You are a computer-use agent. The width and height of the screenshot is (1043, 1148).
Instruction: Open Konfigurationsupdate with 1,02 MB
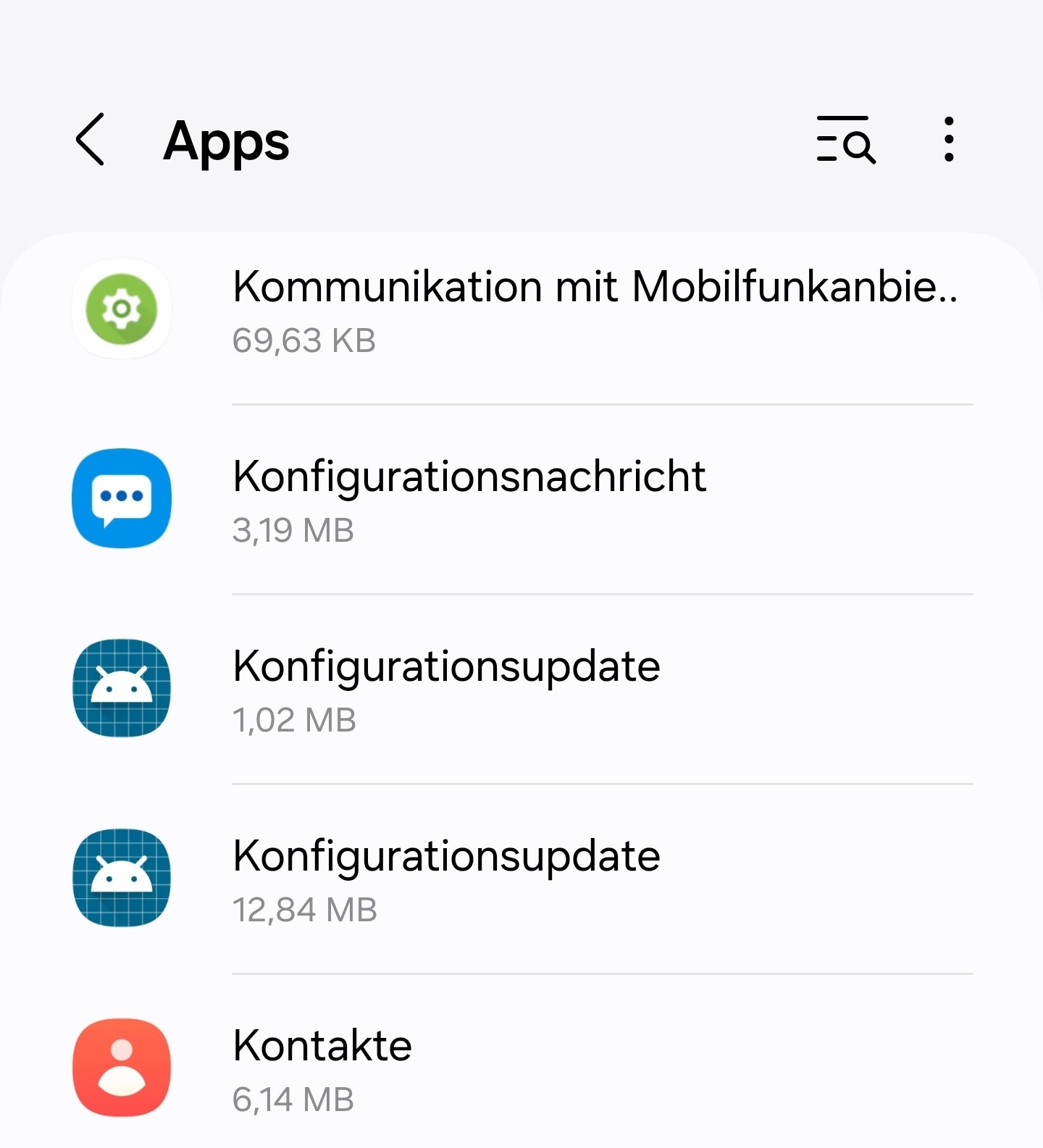pyautogui.click(x=521, y=690)
